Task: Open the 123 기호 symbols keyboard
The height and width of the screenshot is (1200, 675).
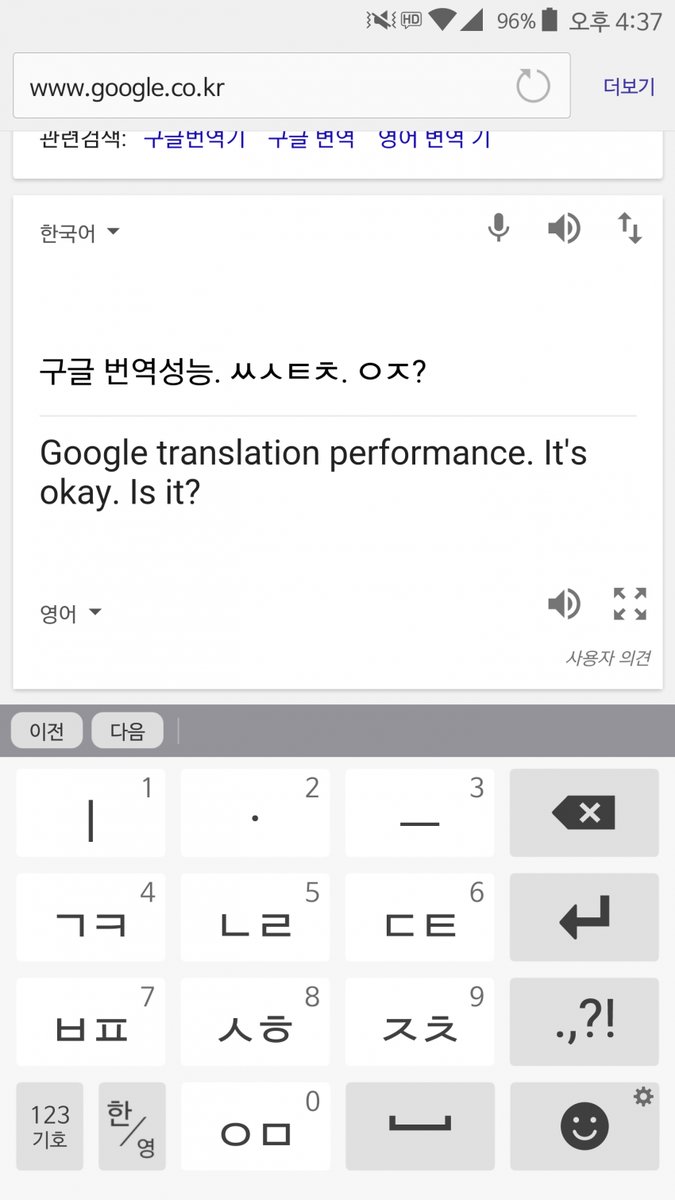Action: [50, 1126]
